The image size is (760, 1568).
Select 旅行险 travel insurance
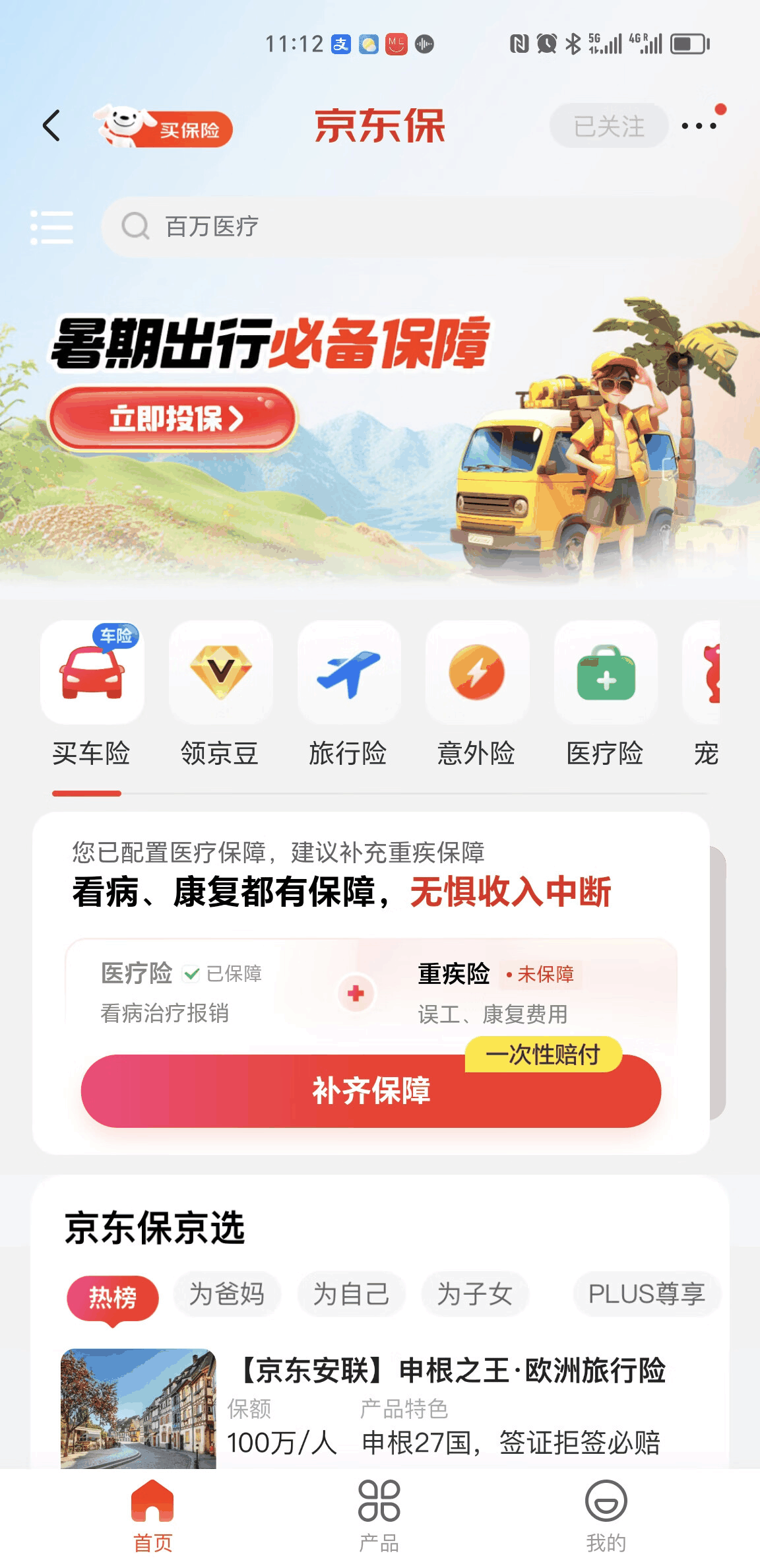click(348, 693)
